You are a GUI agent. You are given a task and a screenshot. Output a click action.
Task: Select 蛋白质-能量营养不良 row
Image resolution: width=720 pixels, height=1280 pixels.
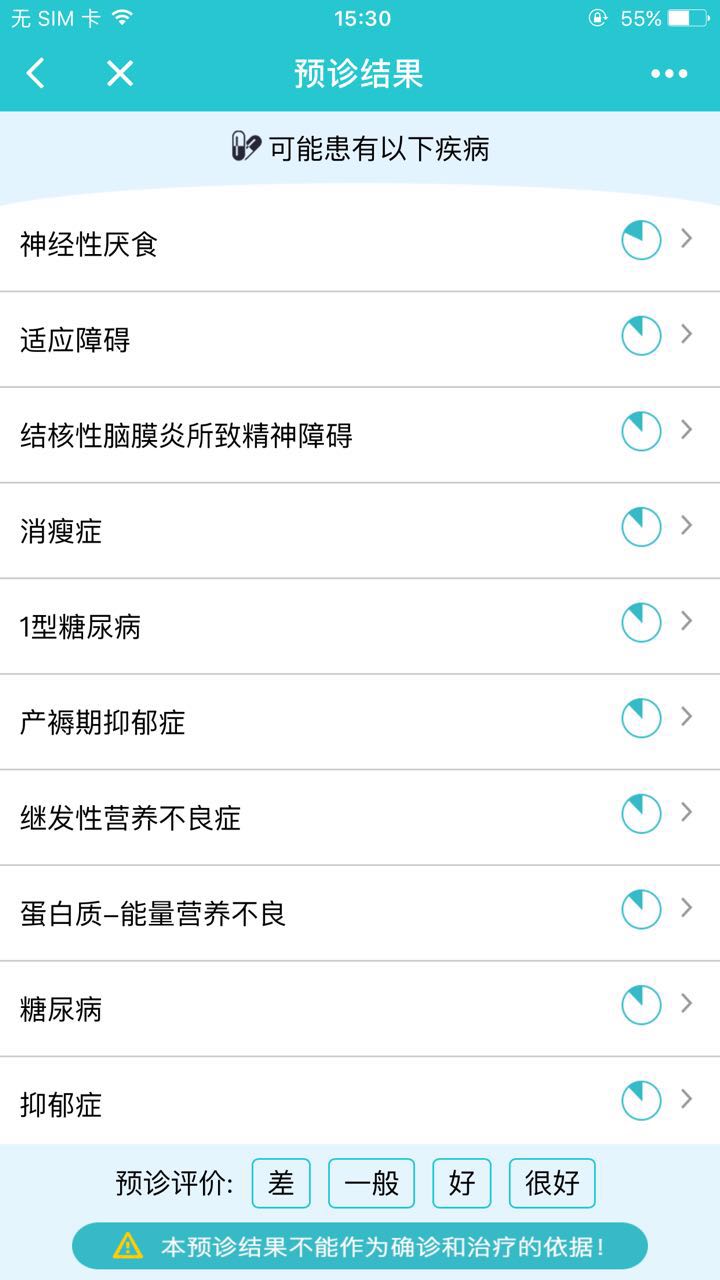[x=360, y=914]
